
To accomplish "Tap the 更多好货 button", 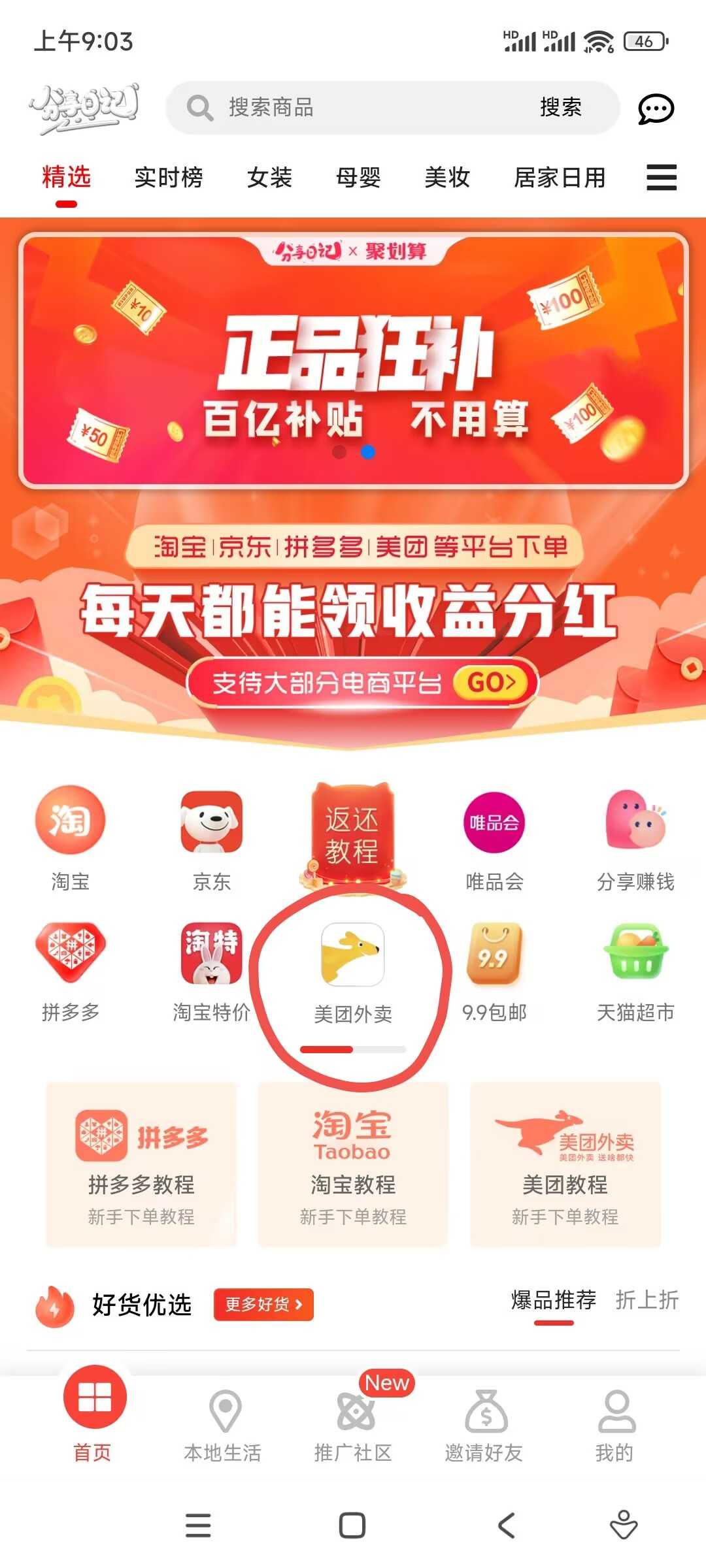I will coord(263,1305).
